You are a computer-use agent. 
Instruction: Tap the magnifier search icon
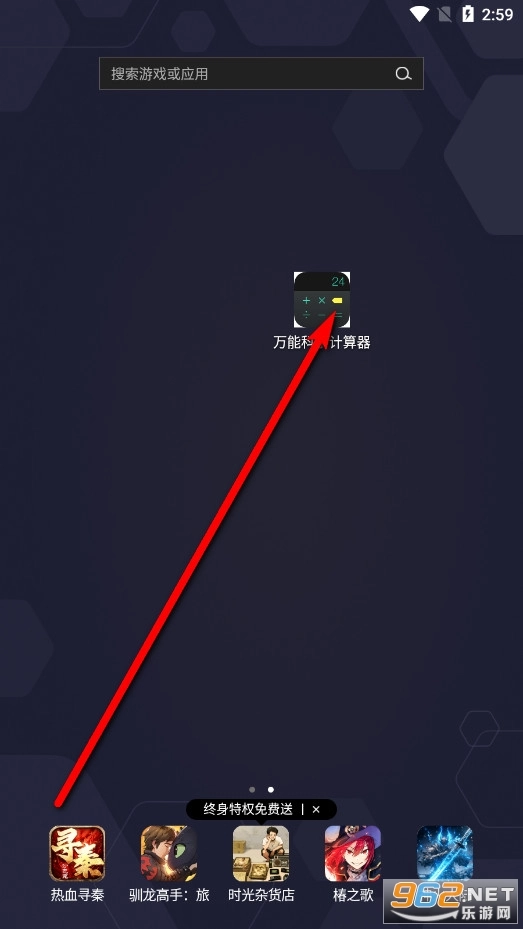pos(403,73)
